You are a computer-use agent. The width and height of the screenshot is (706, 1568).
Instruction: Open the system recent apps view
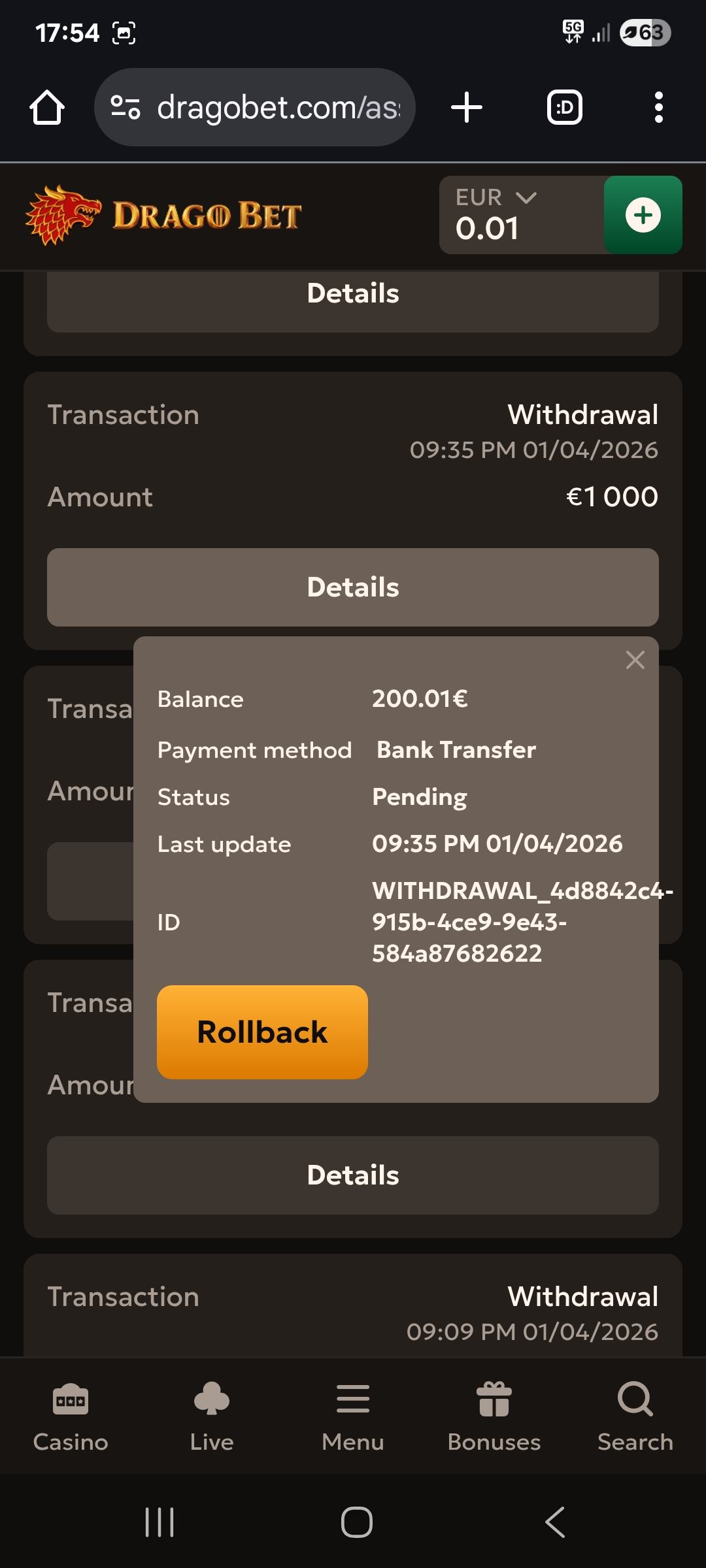[160, 1522]
